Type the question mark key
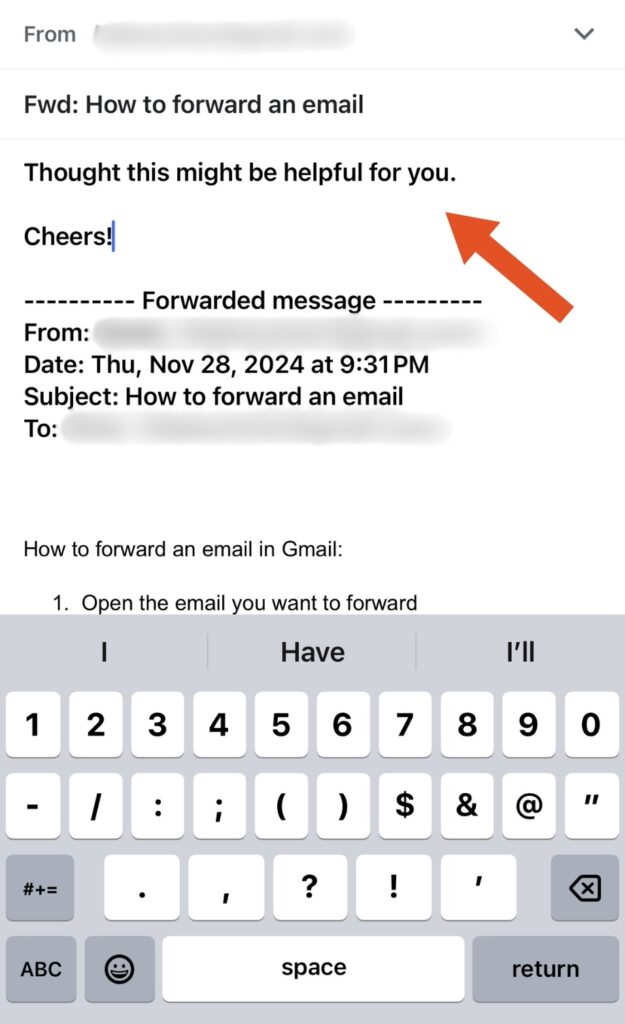Screen dimensions: 625x1024 pyautogui.click(x=310, y=887)
